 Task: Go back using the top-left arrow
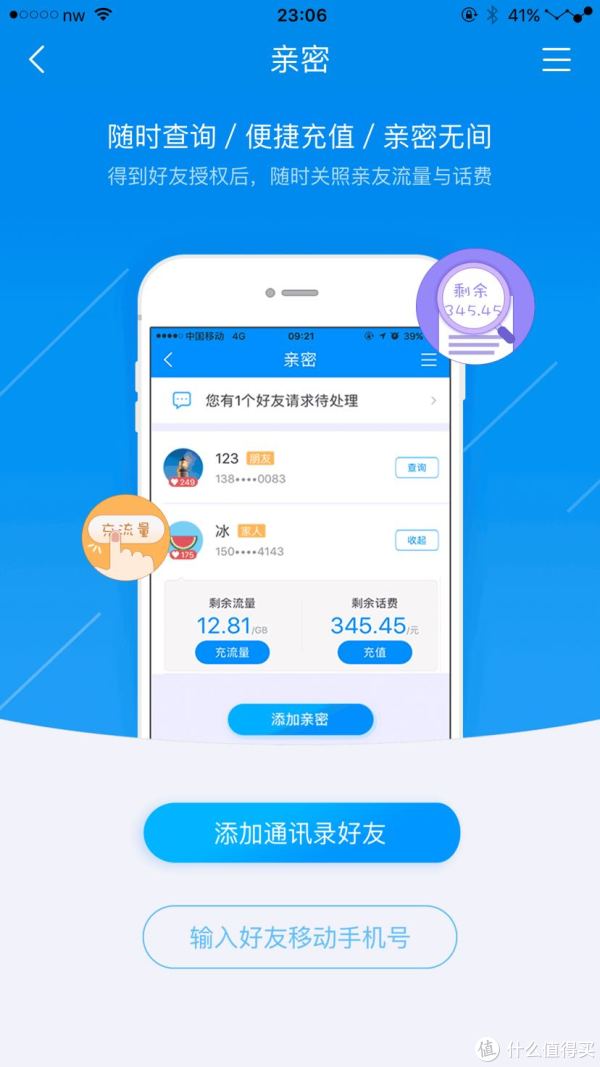click(x=37, y=60)
